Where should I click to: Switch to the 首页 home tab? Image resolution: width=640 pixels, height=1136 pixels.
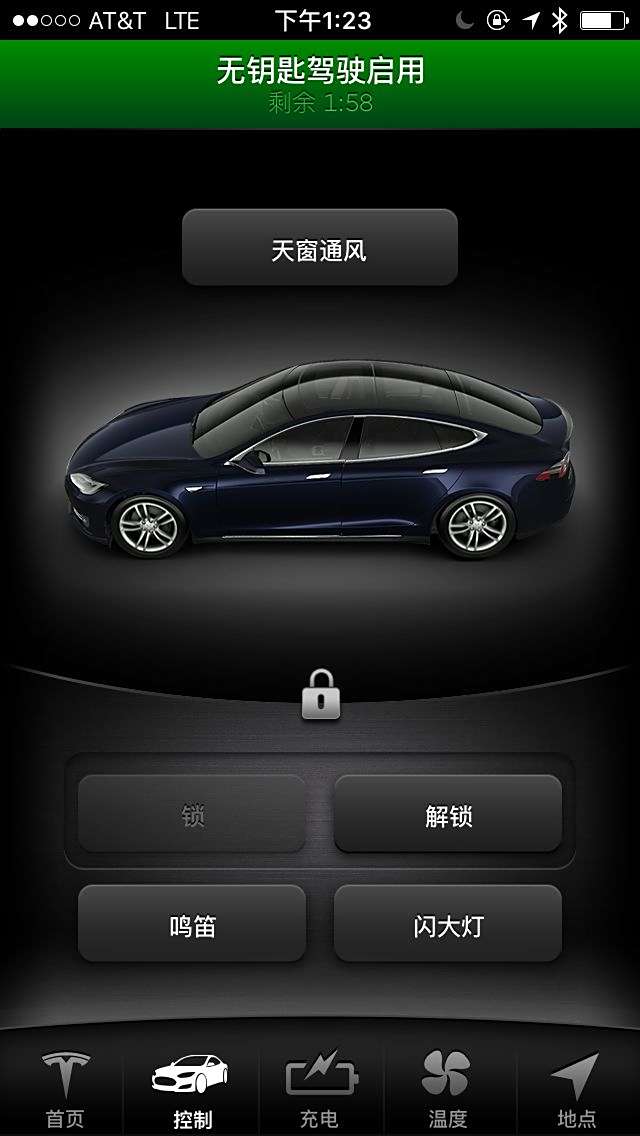pyautogui.click(x=65, y=1088)
